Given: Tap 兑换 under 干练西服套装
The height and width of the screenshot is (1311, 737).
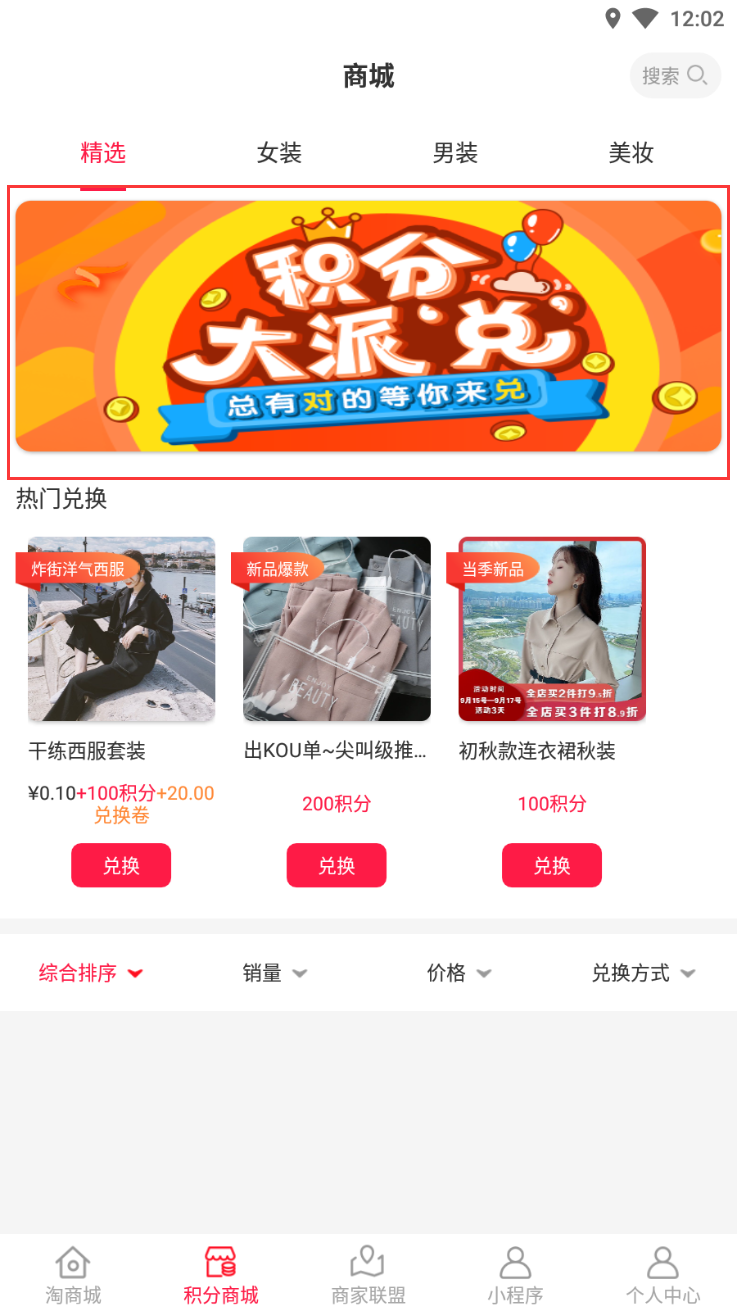Looking at the screenshot, I should [121, 865].
